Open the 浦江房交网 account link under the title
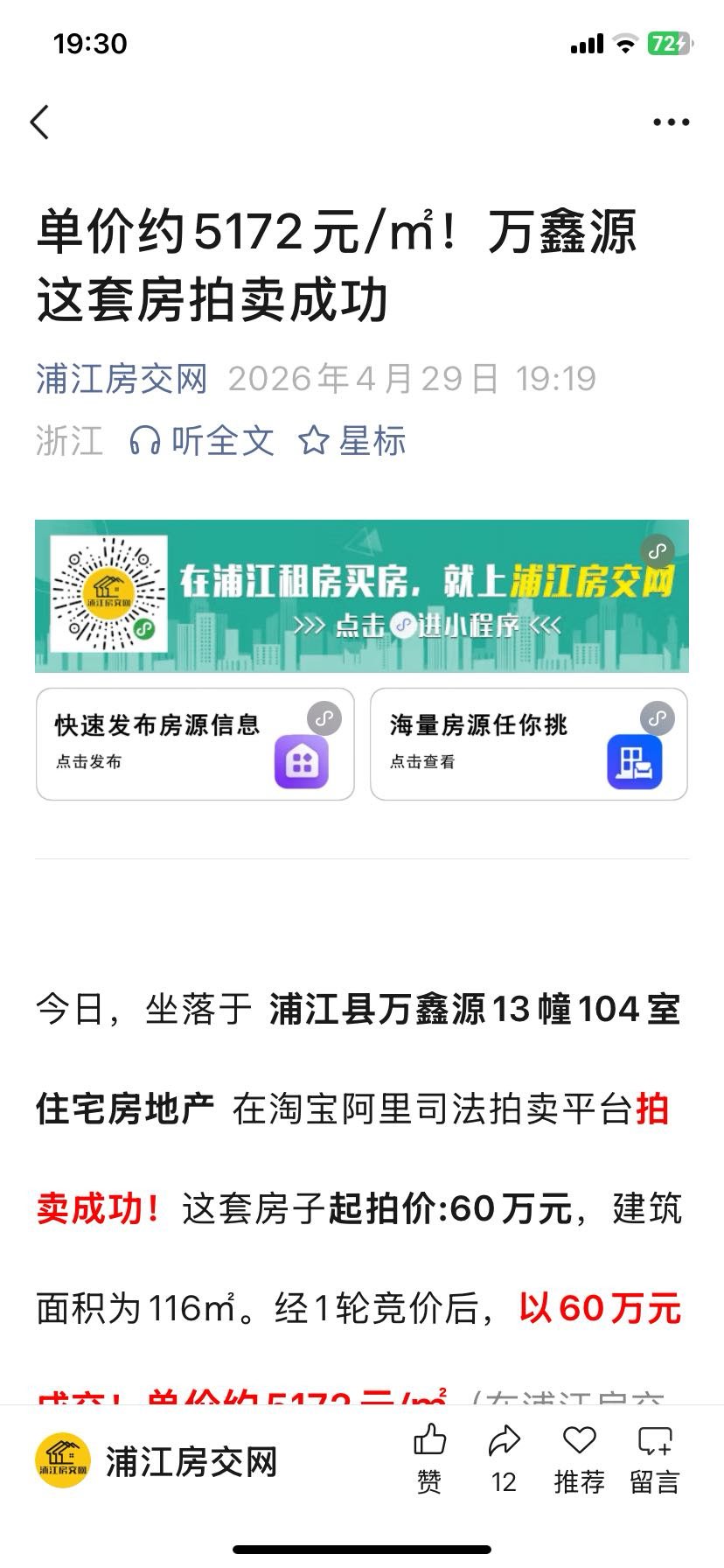Image resolution: width=724 pixels, height=1568 pixels. [x=122, y=379]
